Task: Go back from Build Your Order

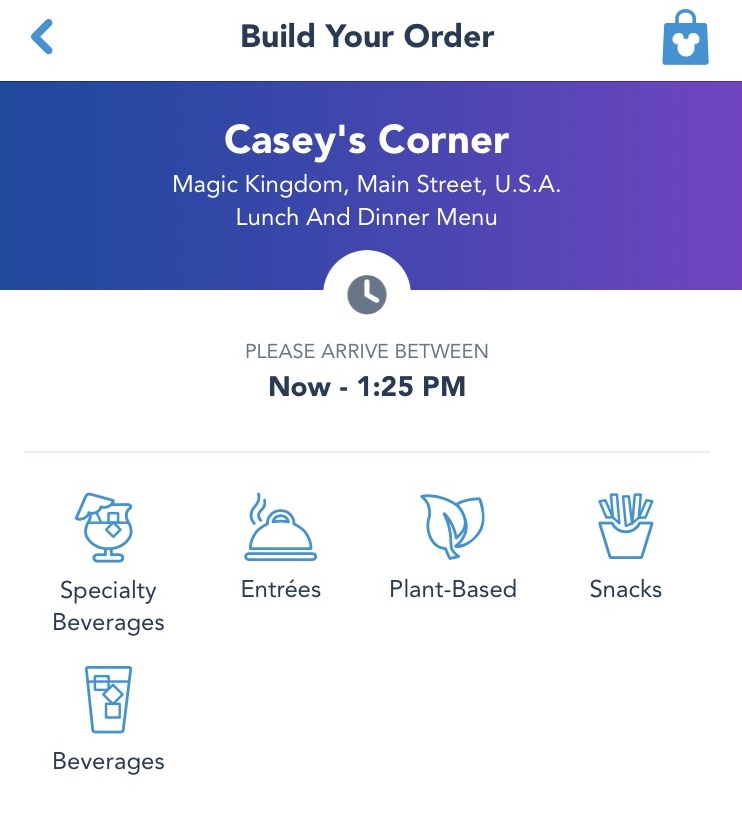Action: click(x=42, y=38)
